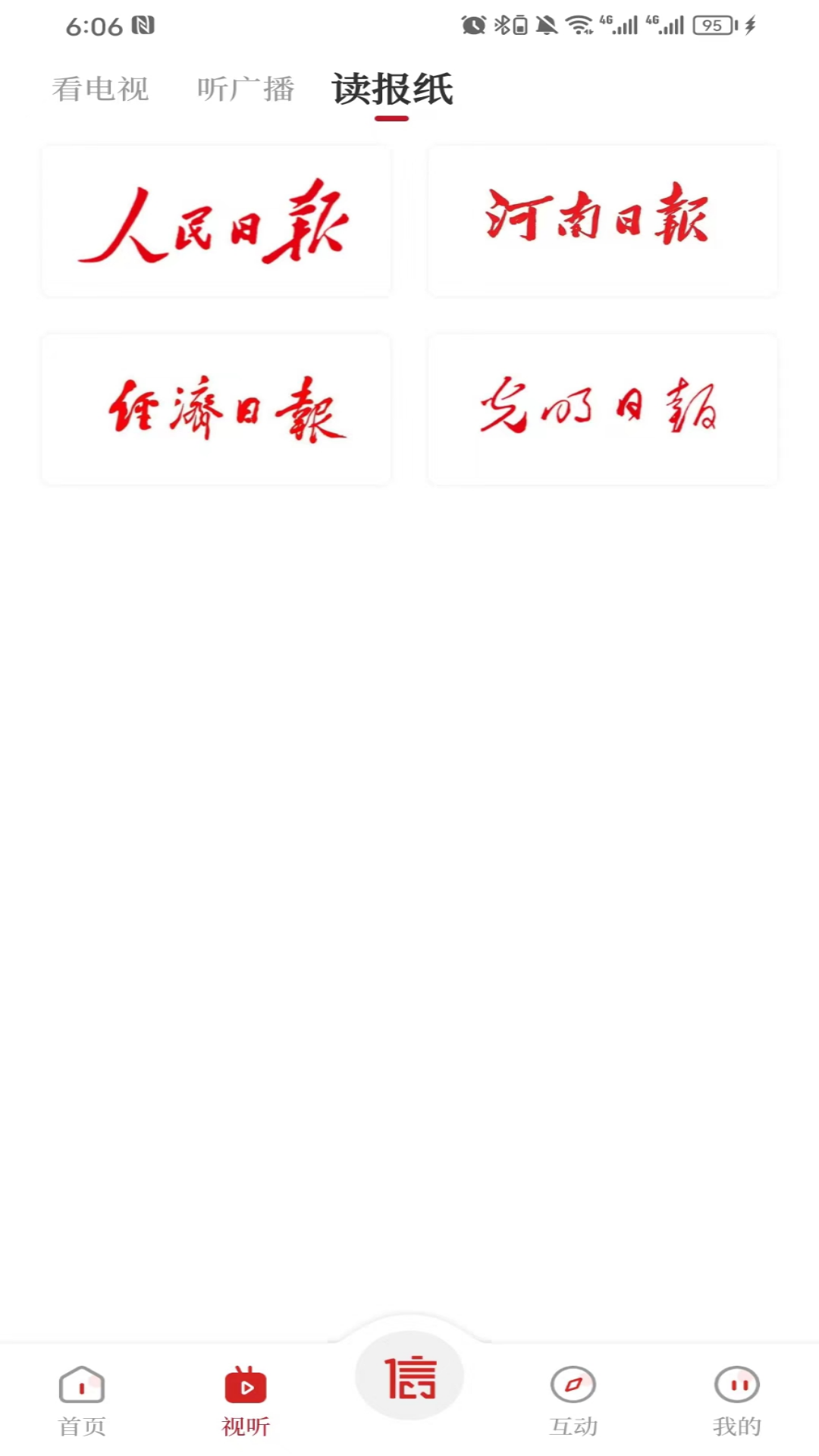The width and height of the screenshot is (819, 1456).
Task: Tap the 首页 bottom navigation label
Action: tap(81, 1426)
